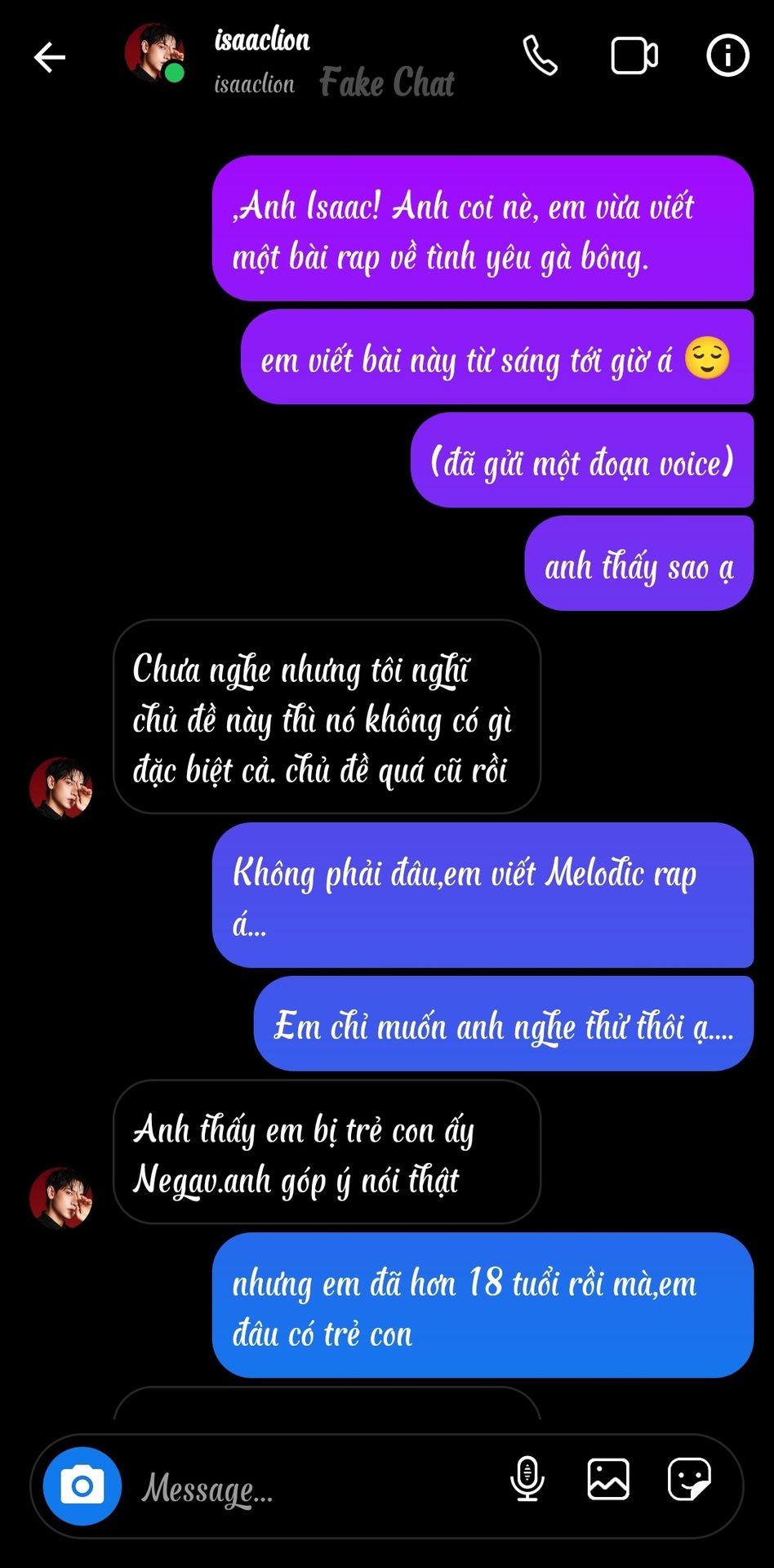Image resolution: width=774 pixels, height=1568 pixels.
Task: Attach a photo from the gallery
Action: pos(608,1479)
